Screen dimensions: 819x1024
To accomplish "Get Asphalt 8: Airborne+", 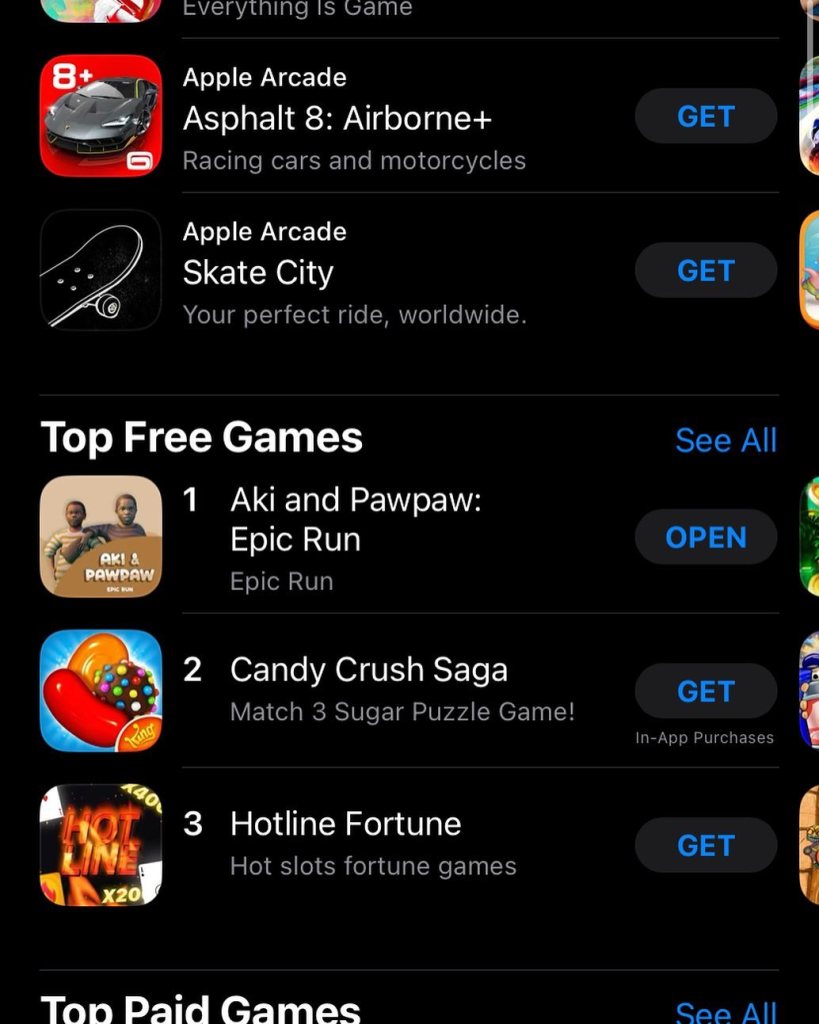I will tap(705, 117).
